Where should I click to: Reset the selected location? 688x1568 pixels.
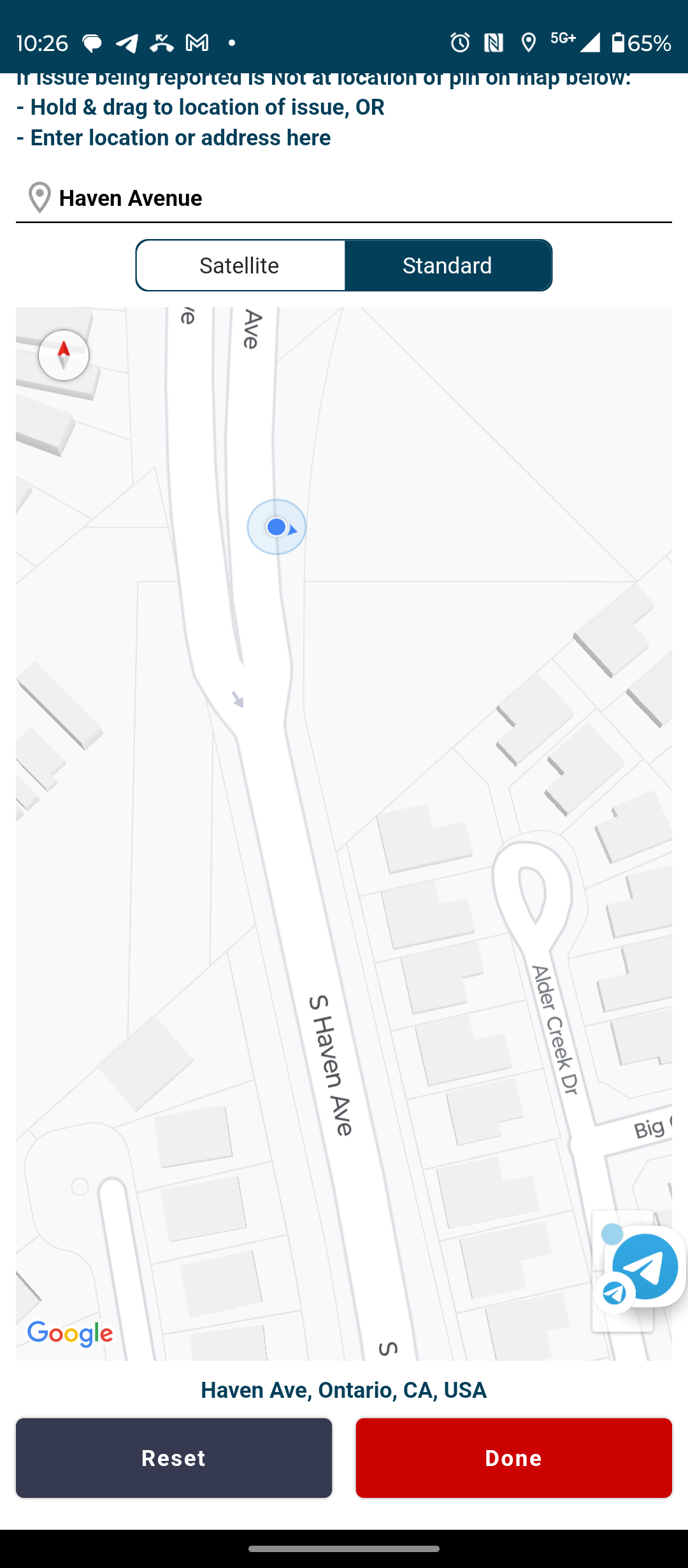[x=174, y=1458]
